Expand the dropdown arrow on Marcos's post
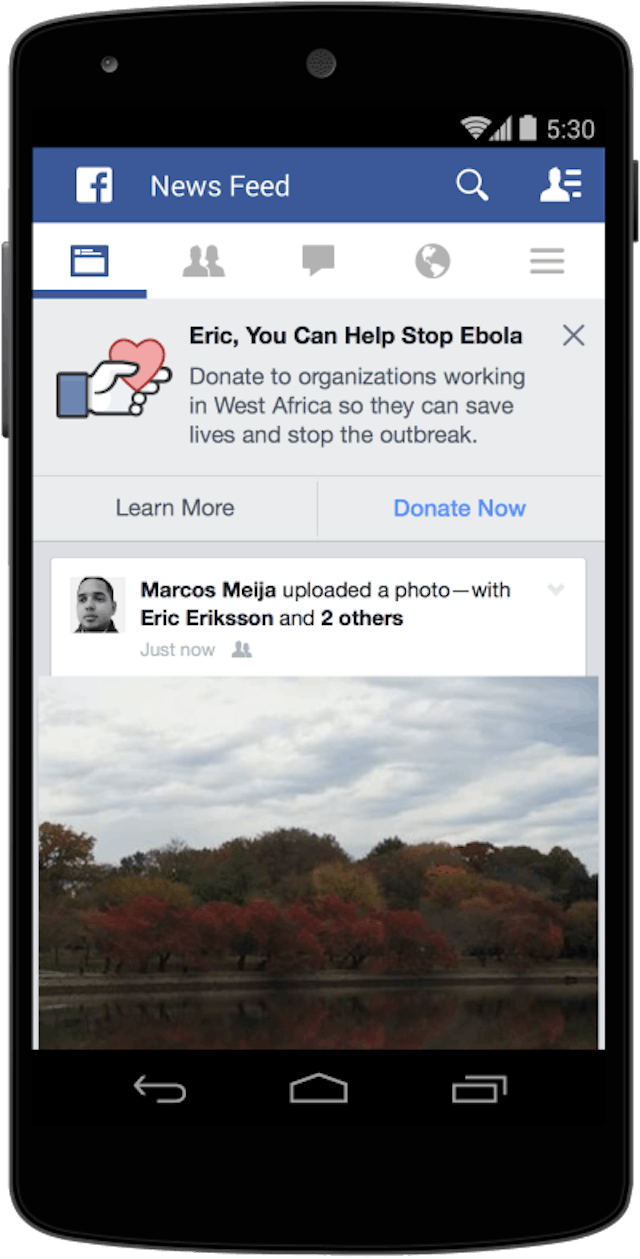 coord(556,591)
